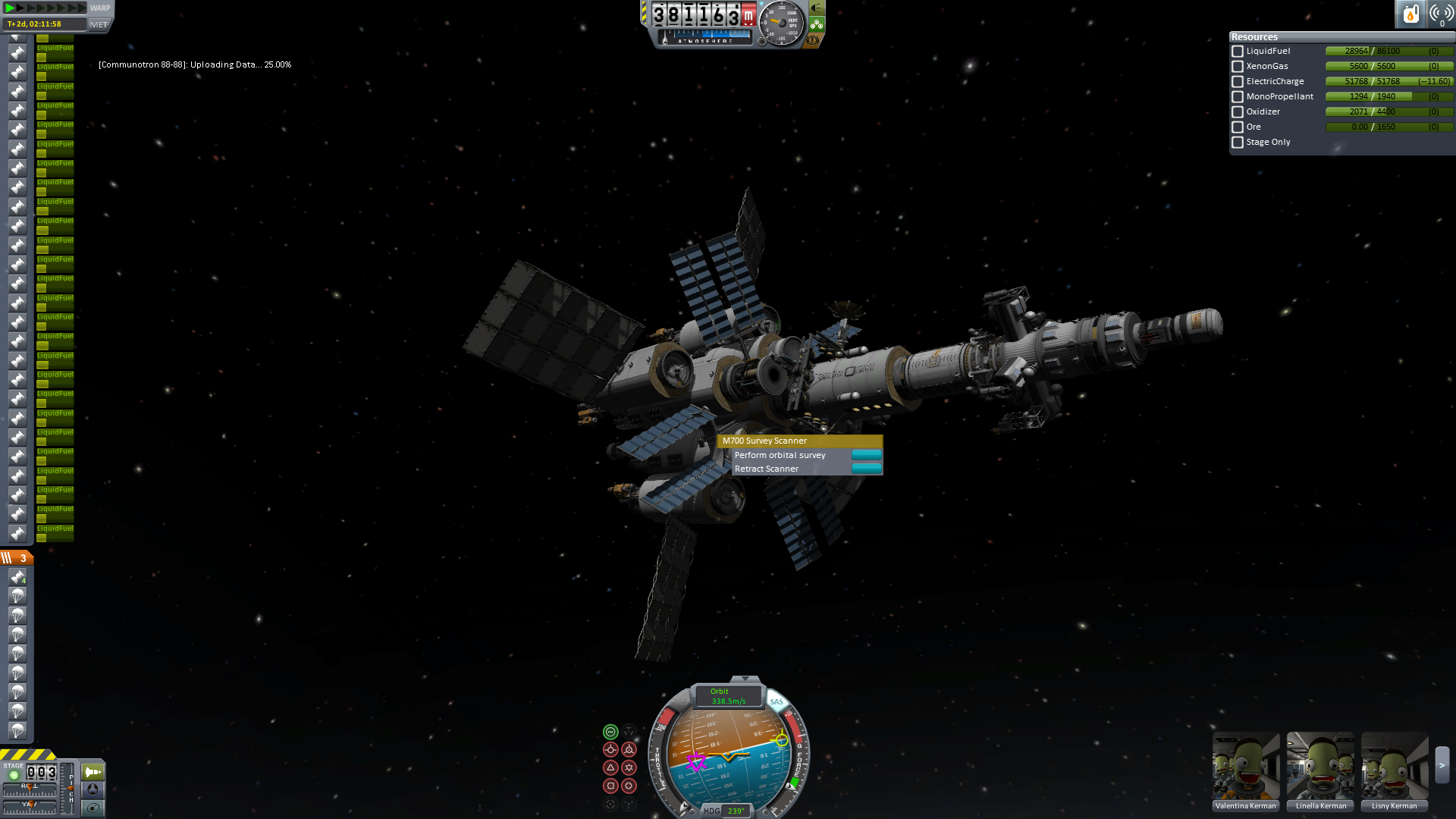Switch to staging mode rocket button

pyautogui.click(x=93, y=772)
